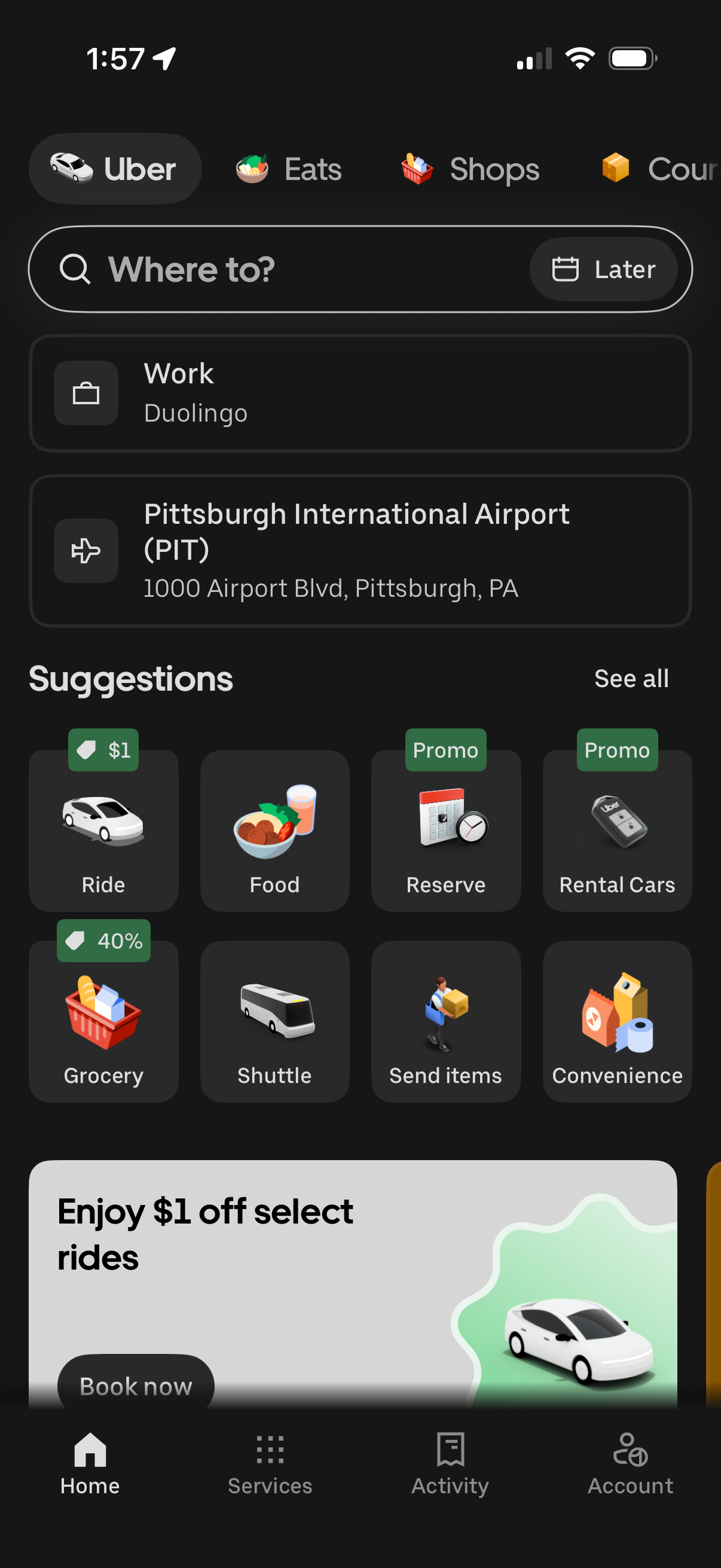Image resolution: width=721 pixels, height=1568 pixels.
Task: Open the search magnifier in Where to field
Action: tap(75, 269)
